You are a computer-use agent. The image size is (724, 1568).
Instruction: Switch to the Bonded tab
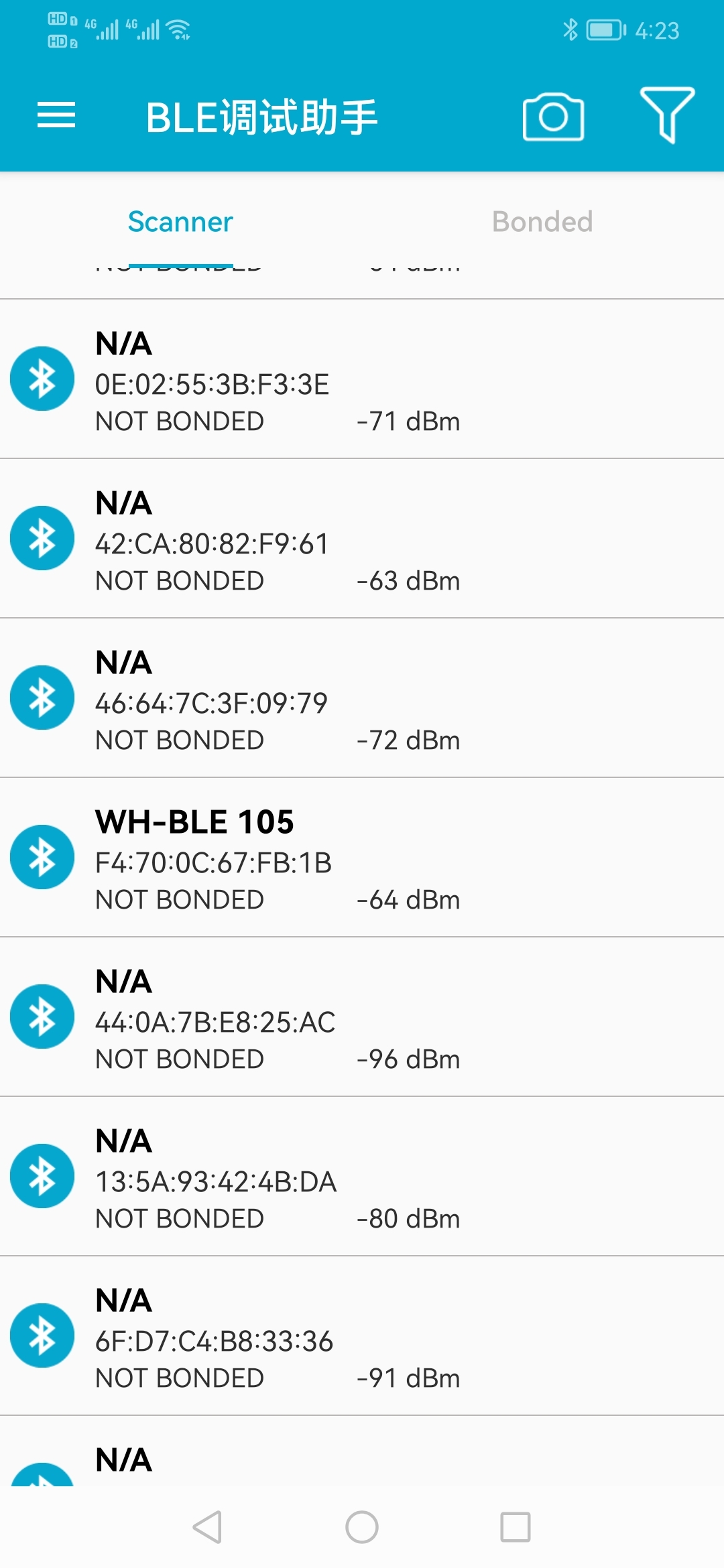(542, 222)
